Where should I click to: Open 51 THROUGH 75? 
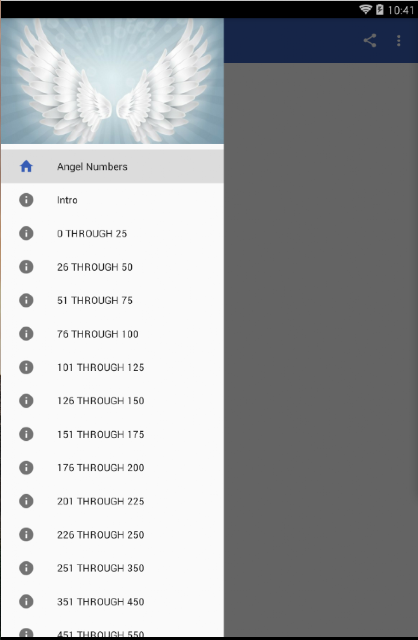click(x=112, y=300)
